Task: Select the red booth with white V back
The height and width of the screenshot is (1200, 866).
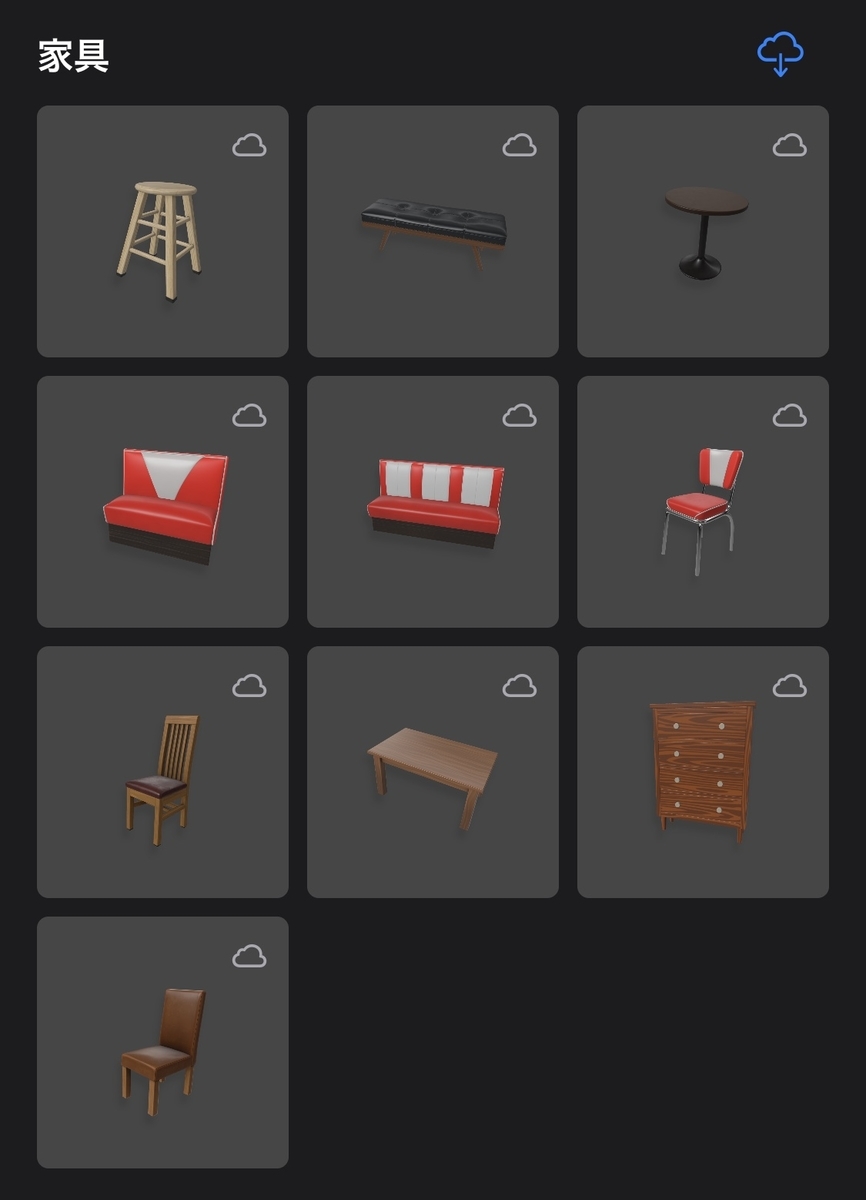Action: (162, 502)
